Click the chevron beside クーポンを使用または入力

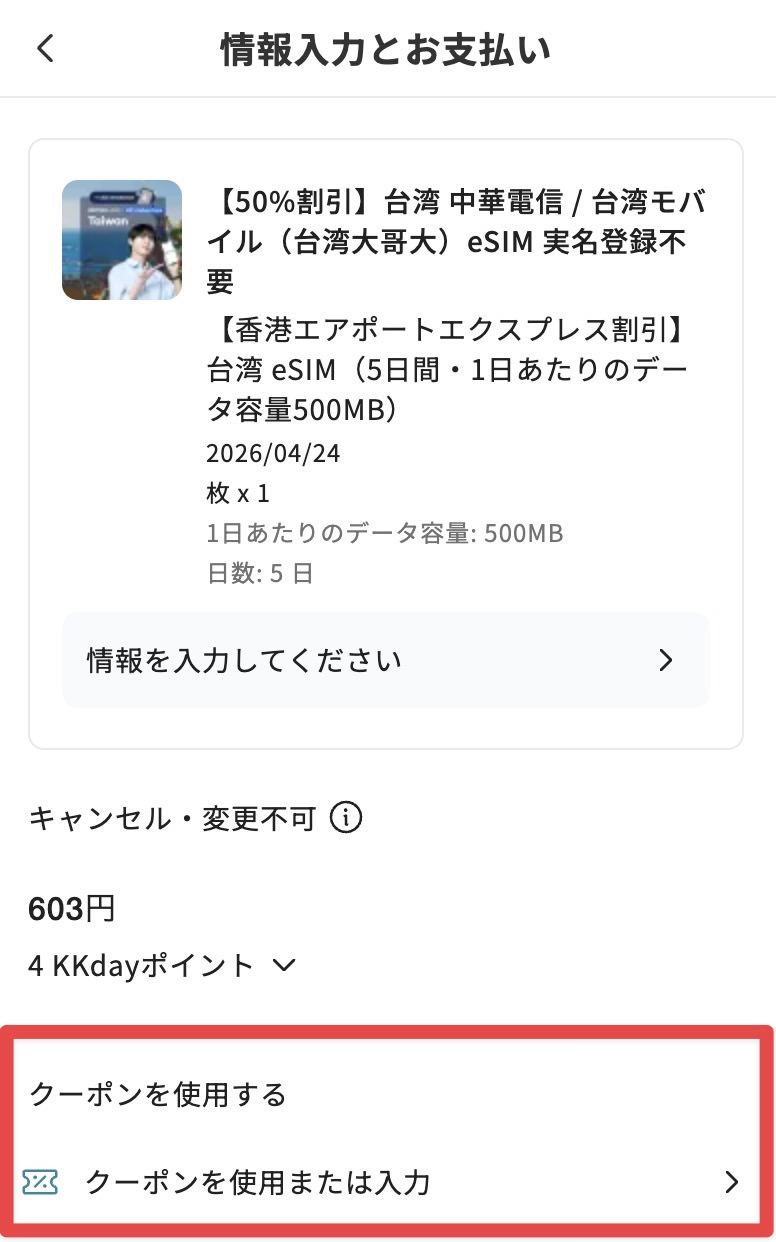(733, 1182)
